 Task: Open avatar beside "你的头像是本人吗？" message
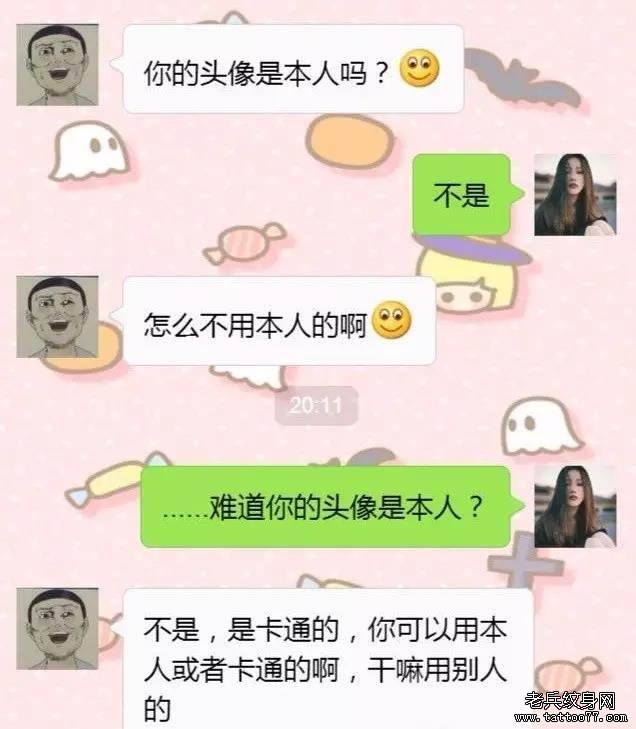[x=57, y=65]
